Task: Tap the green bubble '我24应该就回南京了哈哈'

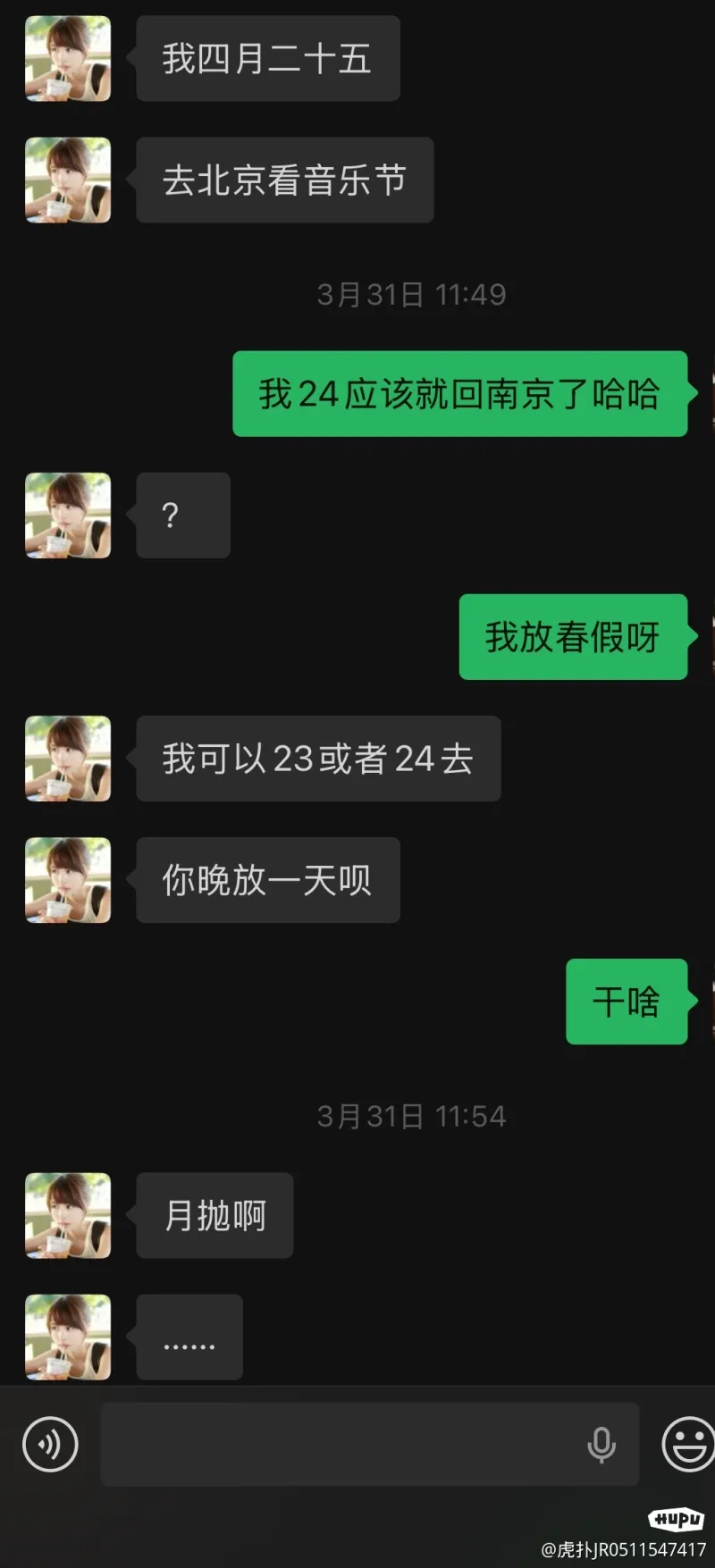Action: 458,395
